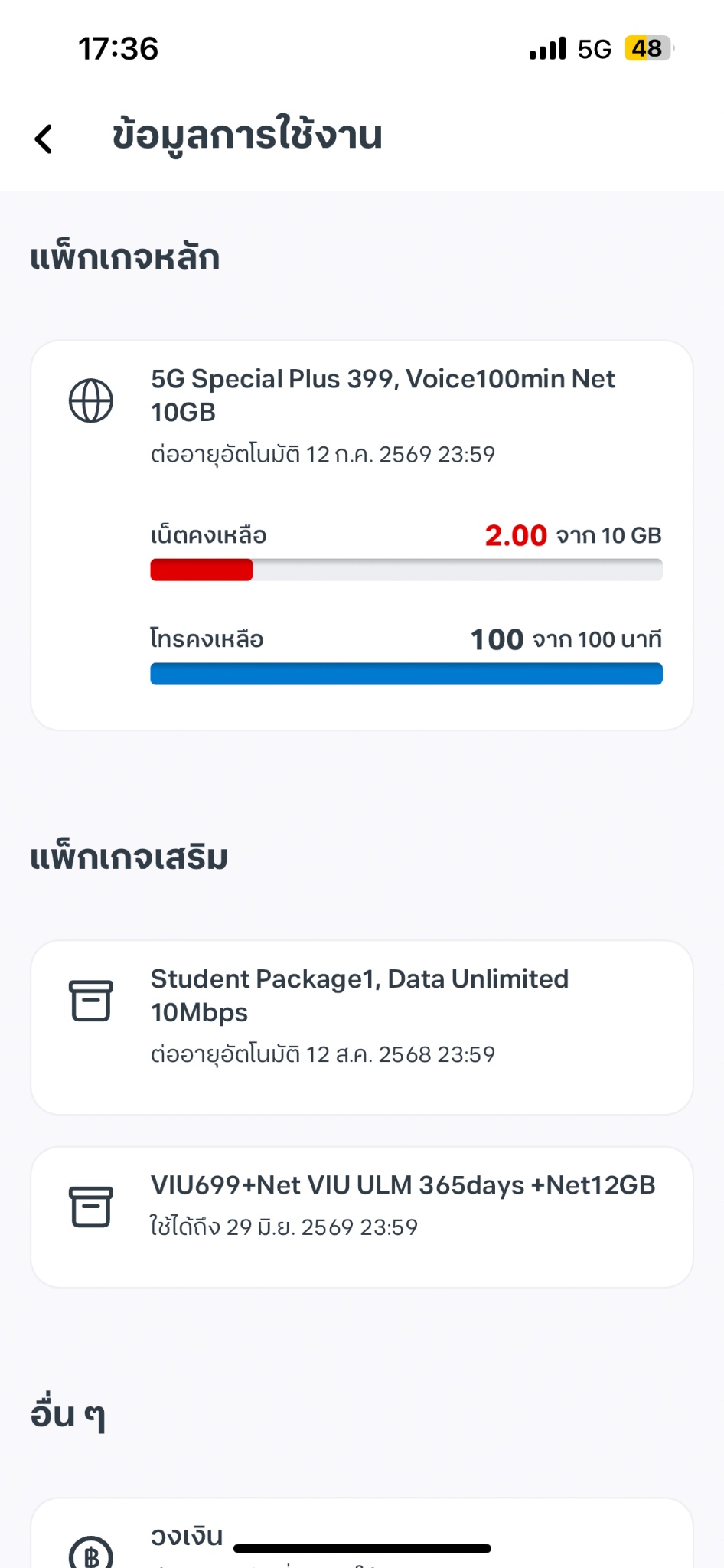Viewport: 724px width, 1568px height.
Task: Open the 5G Special Plus 399 package card
Action: coord(362,535)
